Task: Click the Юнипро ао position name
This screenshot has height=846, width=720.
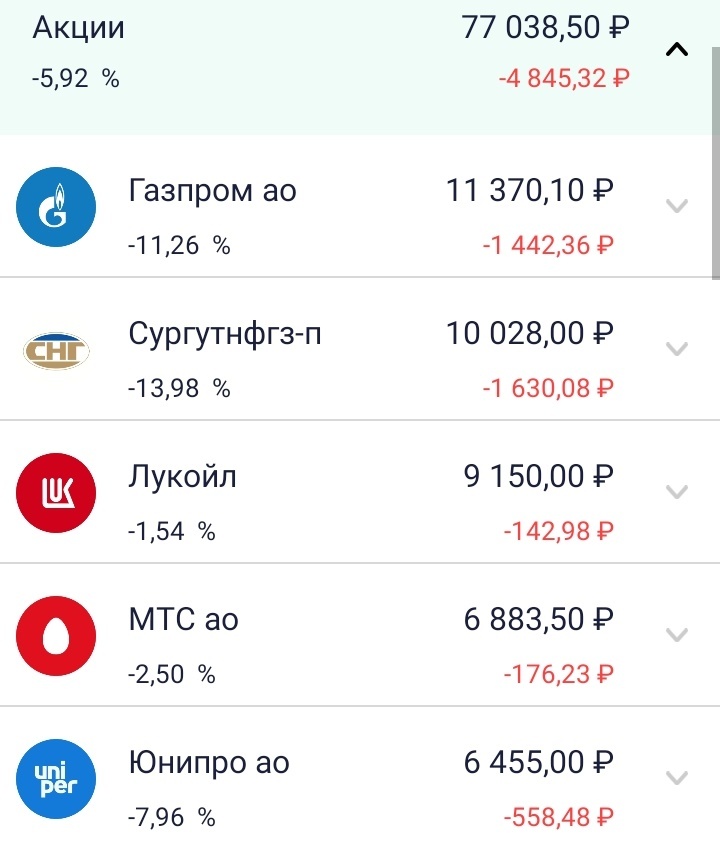Action: tap(208, 764)
